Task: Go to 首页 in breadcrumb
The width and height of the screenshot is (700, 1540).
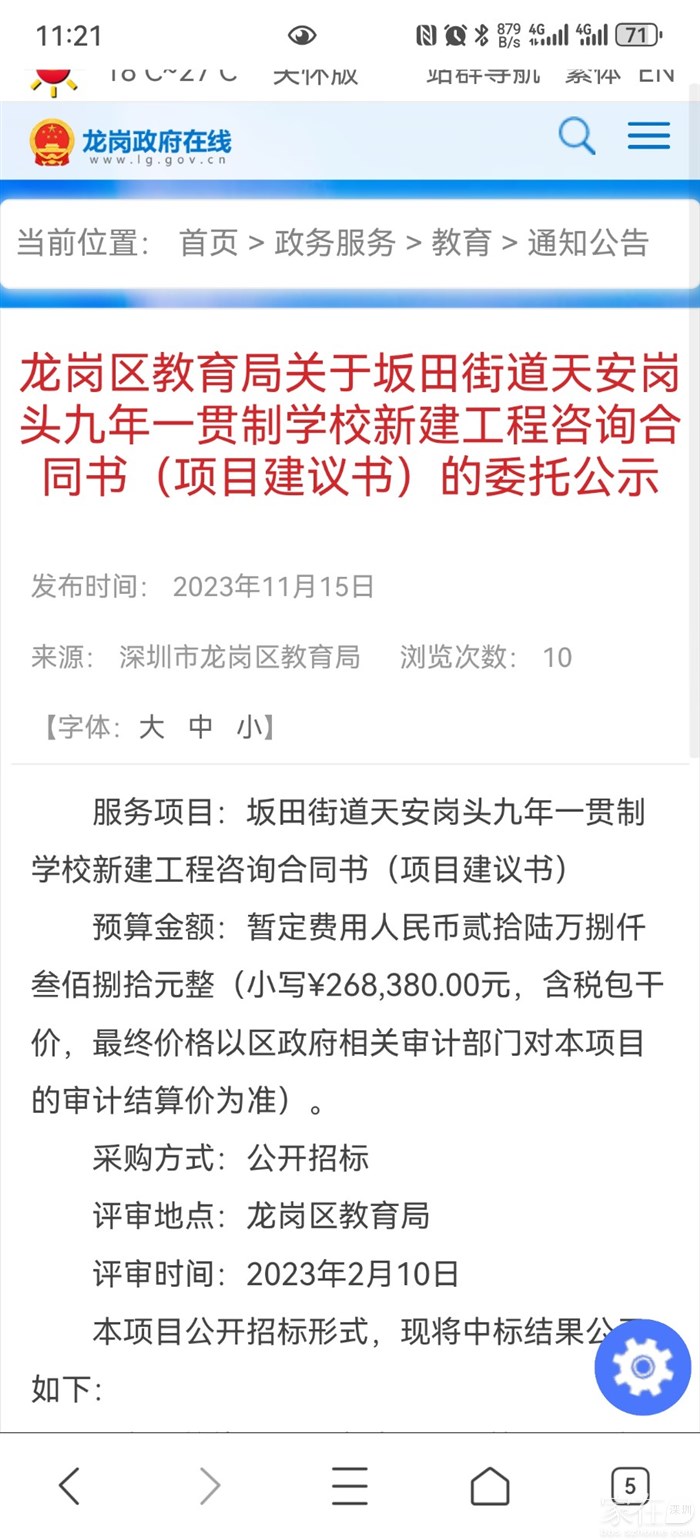Action: 208,242
